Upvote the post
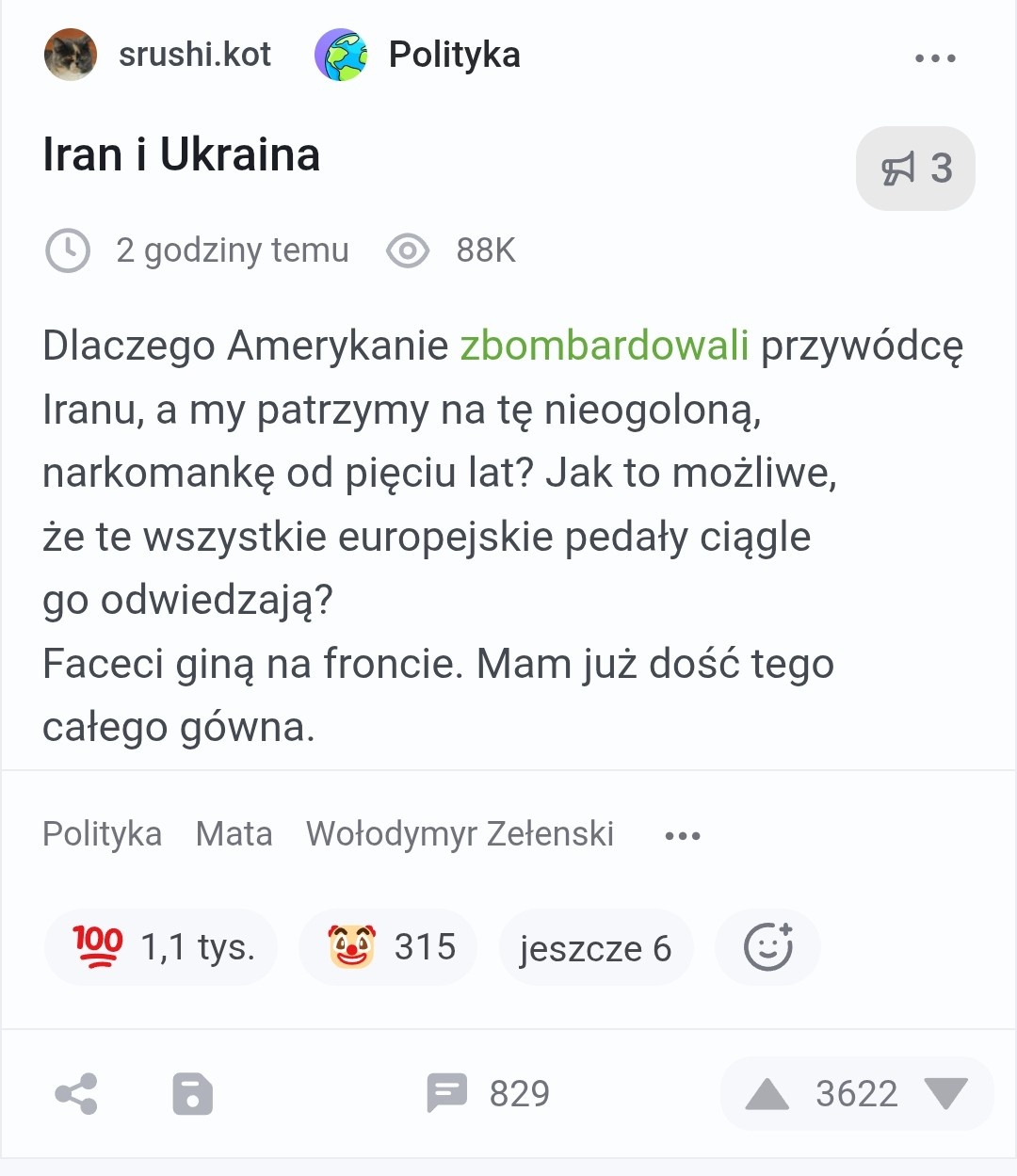The image size is (1017, 1176). point(767,1094)
